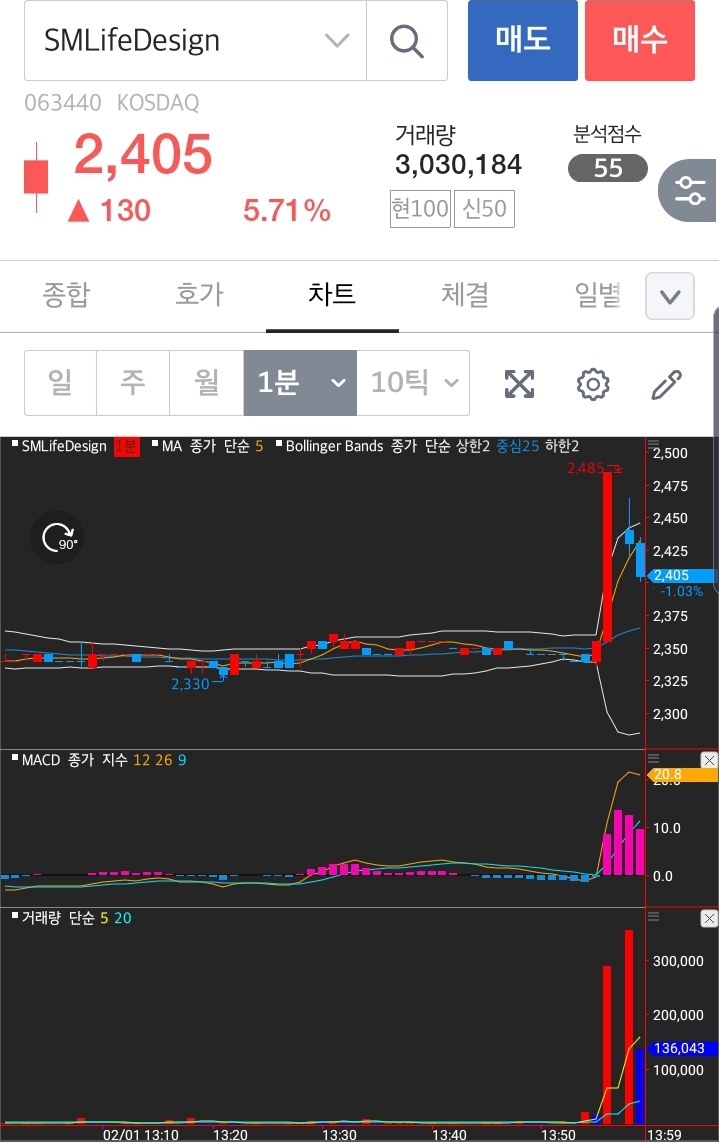Expand the tab list chevron
The image size is (719, 1145).
(x=670, y=296)
